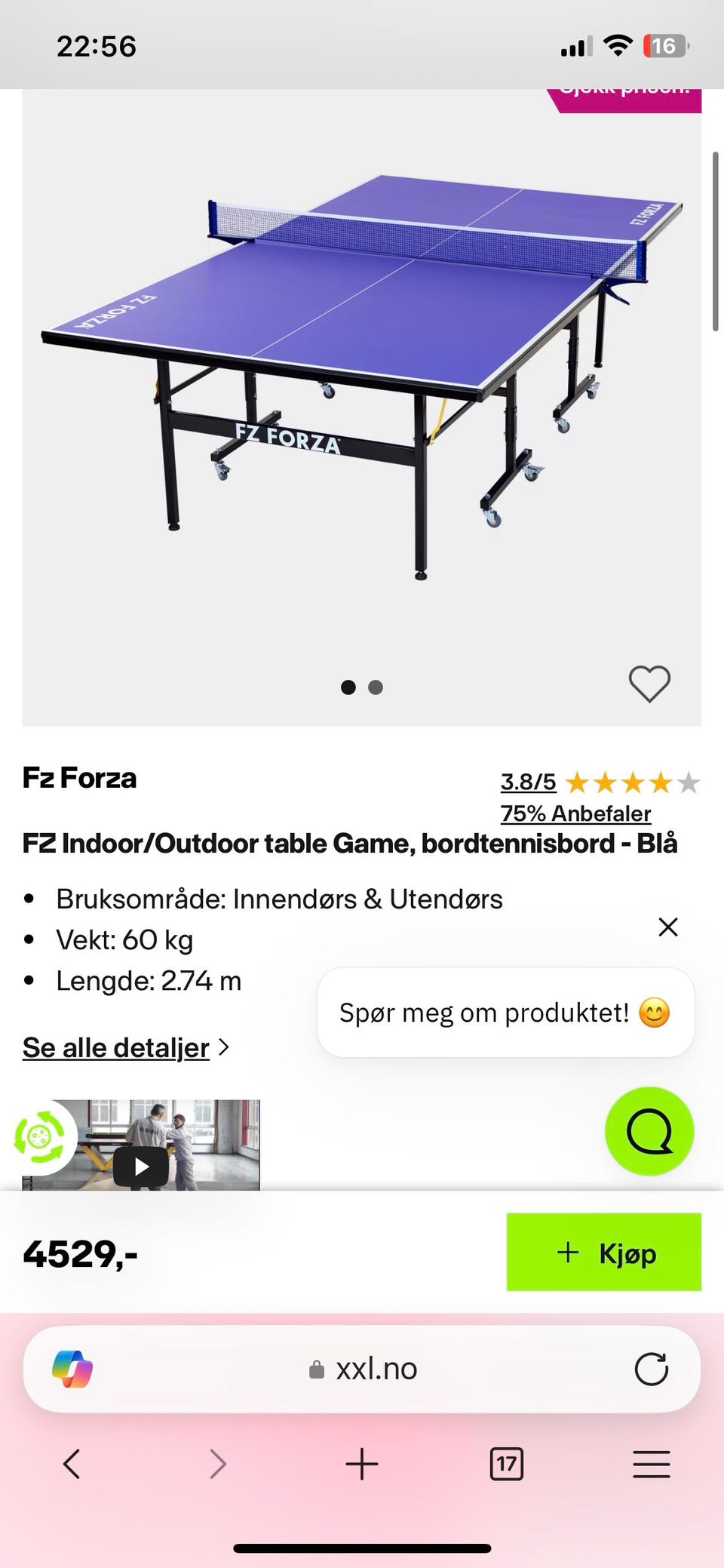Navigate forward in browser history
This screenshot has height=1568, width=724.
point(217,1464)
